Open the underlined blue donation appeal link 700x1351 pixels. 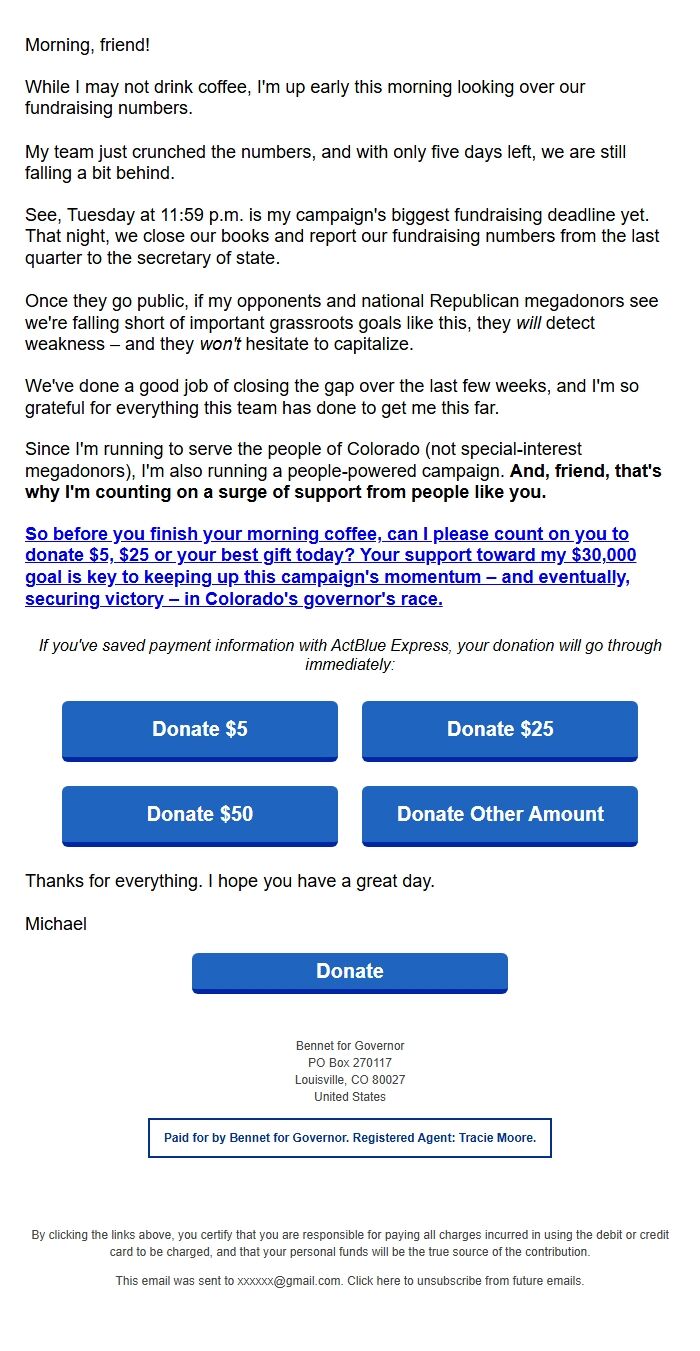click(x=331, y=566)
